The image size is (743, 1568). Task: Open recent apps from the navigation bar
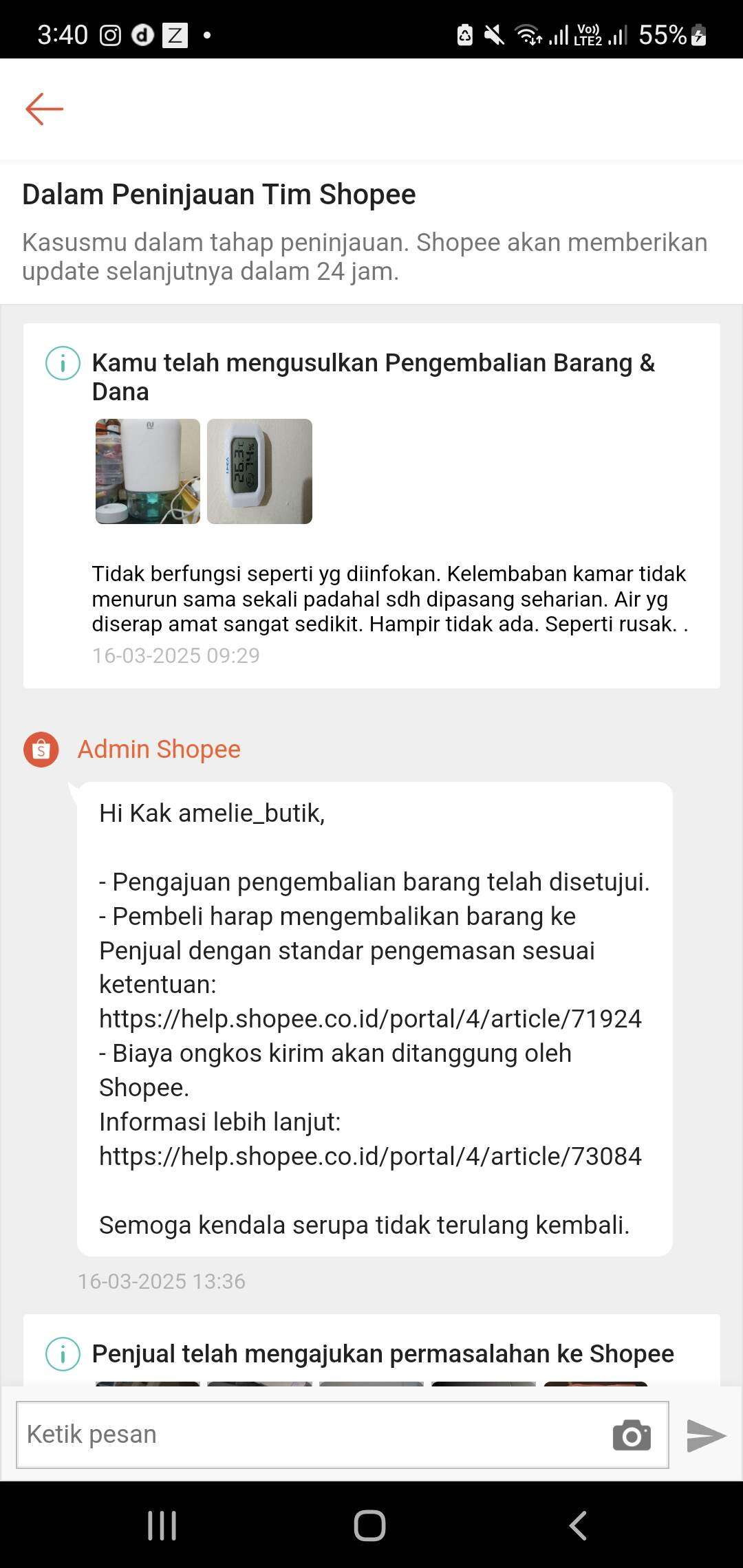click(x=162, y=1525)
